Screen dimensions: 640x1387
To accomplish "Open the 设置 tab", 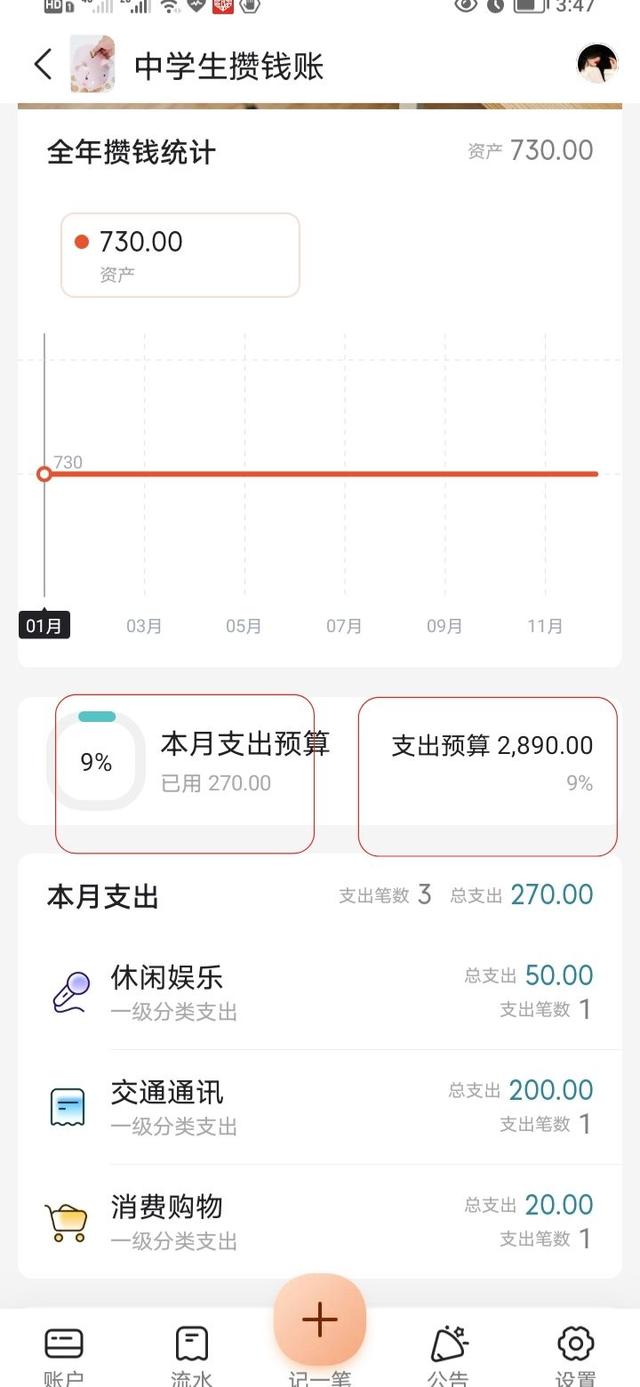I will coord(576,1352).
